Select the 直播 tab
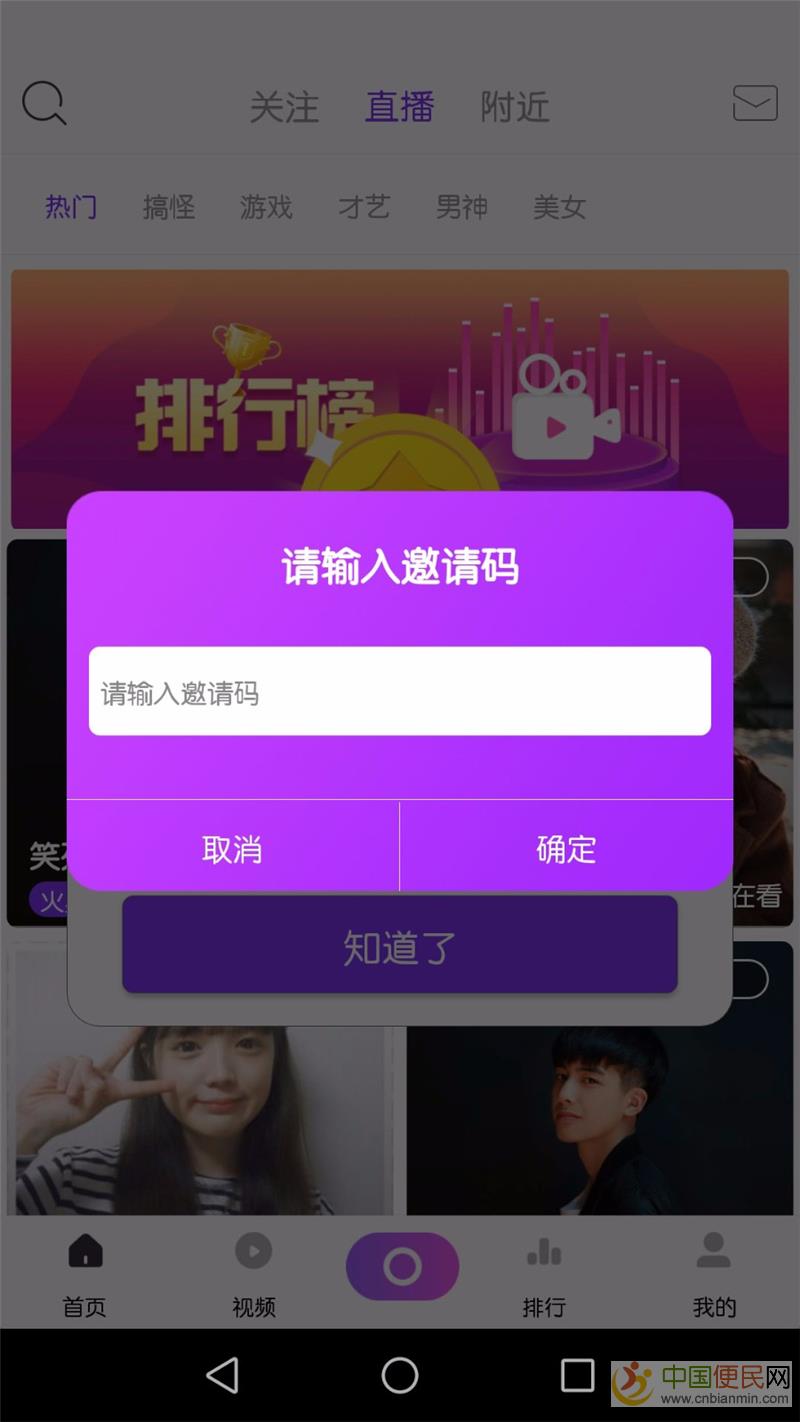Screen dimensions: 800x1422 399,107
